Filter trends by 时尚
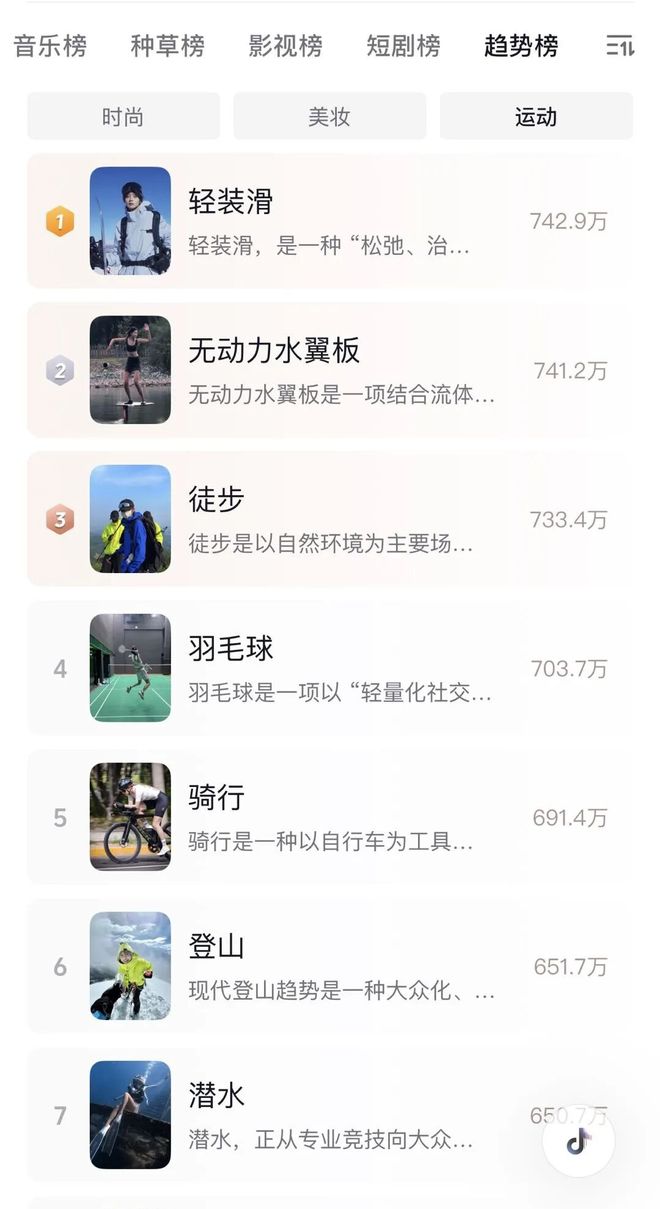660x1209 pixels. coord(123,117)
